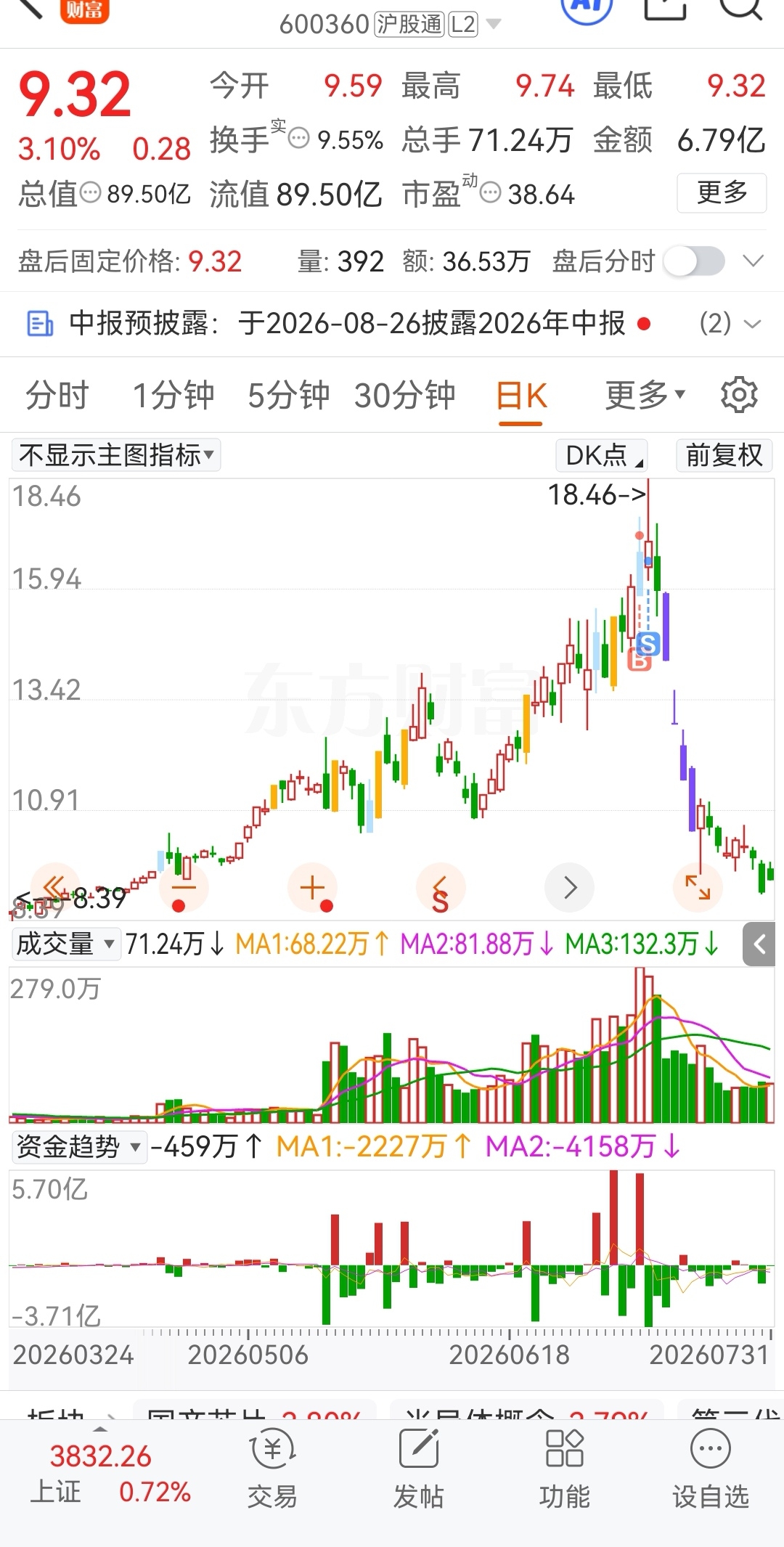Expand the chart to fullscreen
This screenshot has width=784, height=1547.
[698, 887]
